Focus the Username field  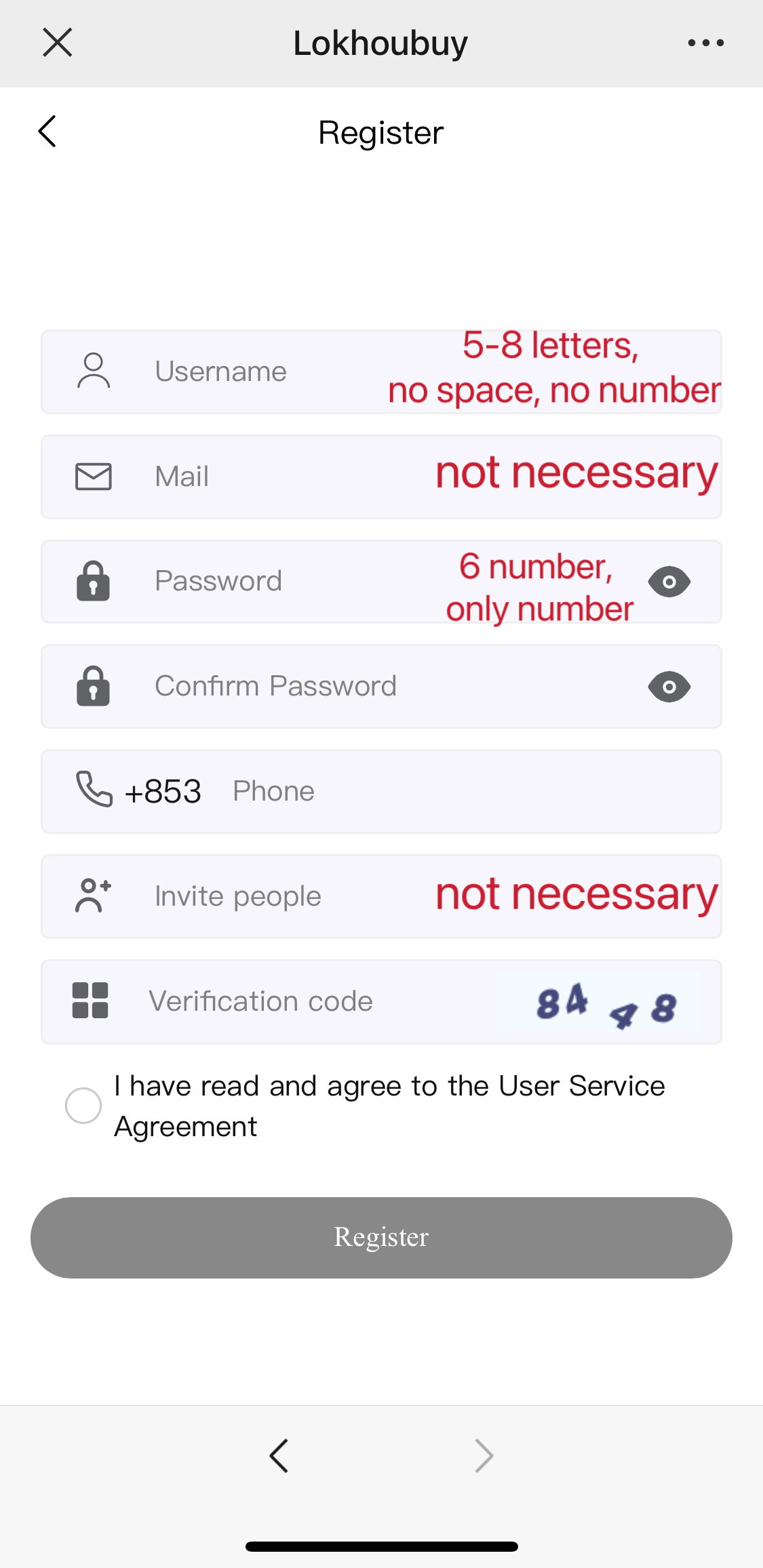(271, 371)
